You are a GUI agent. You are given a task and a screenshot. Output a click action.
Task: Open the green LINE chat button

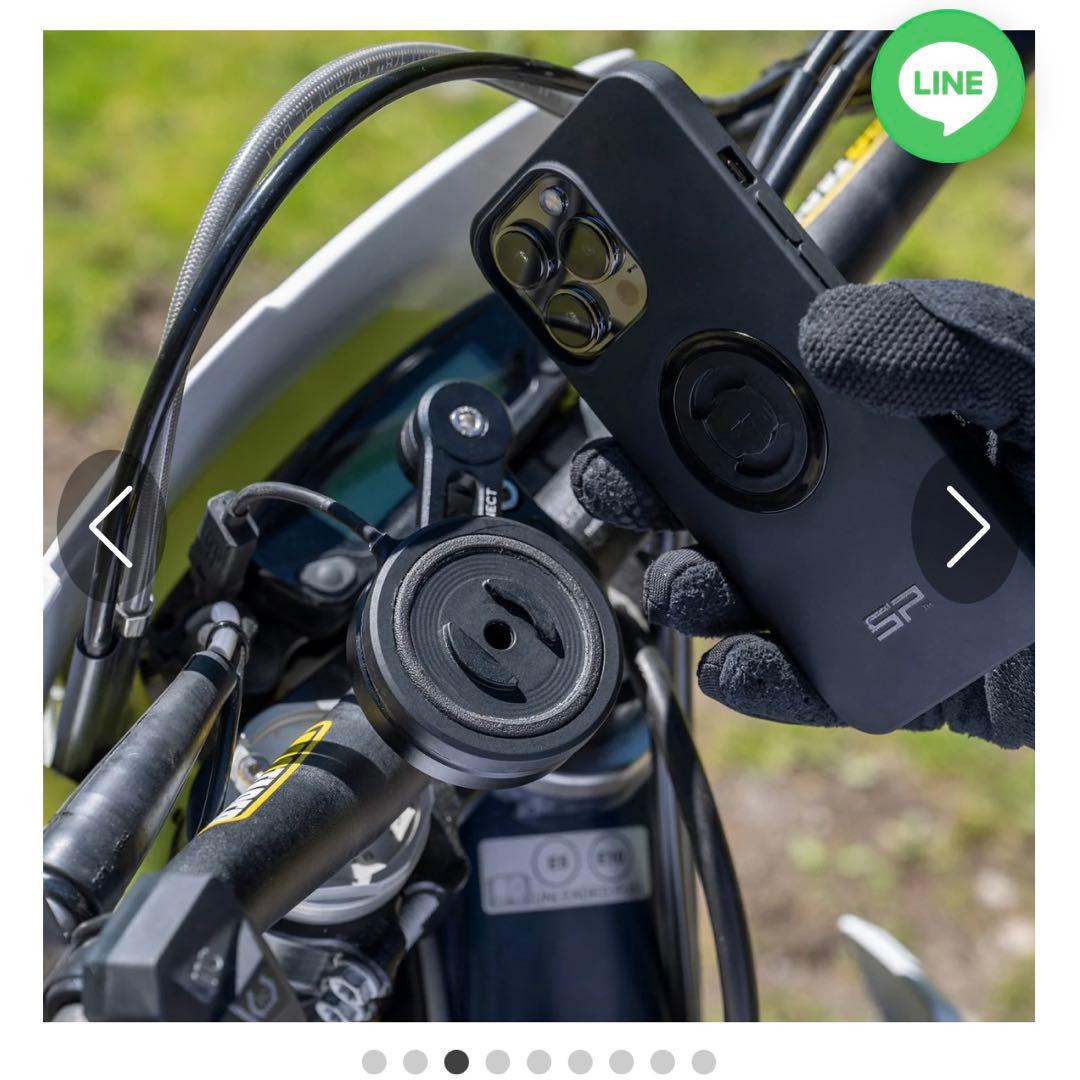947,86
